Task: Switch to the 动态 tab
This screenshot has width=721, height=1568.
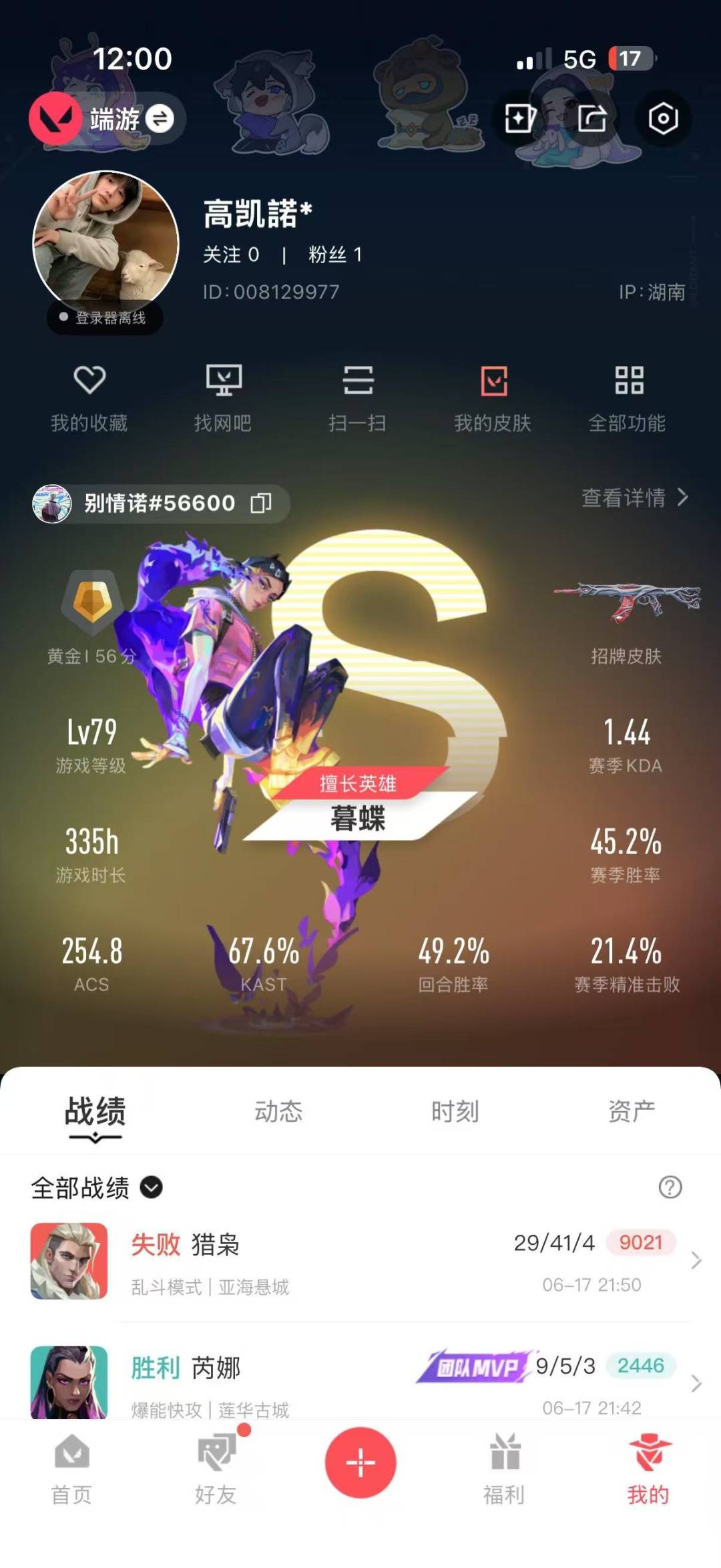Action: click(278, 1111)
